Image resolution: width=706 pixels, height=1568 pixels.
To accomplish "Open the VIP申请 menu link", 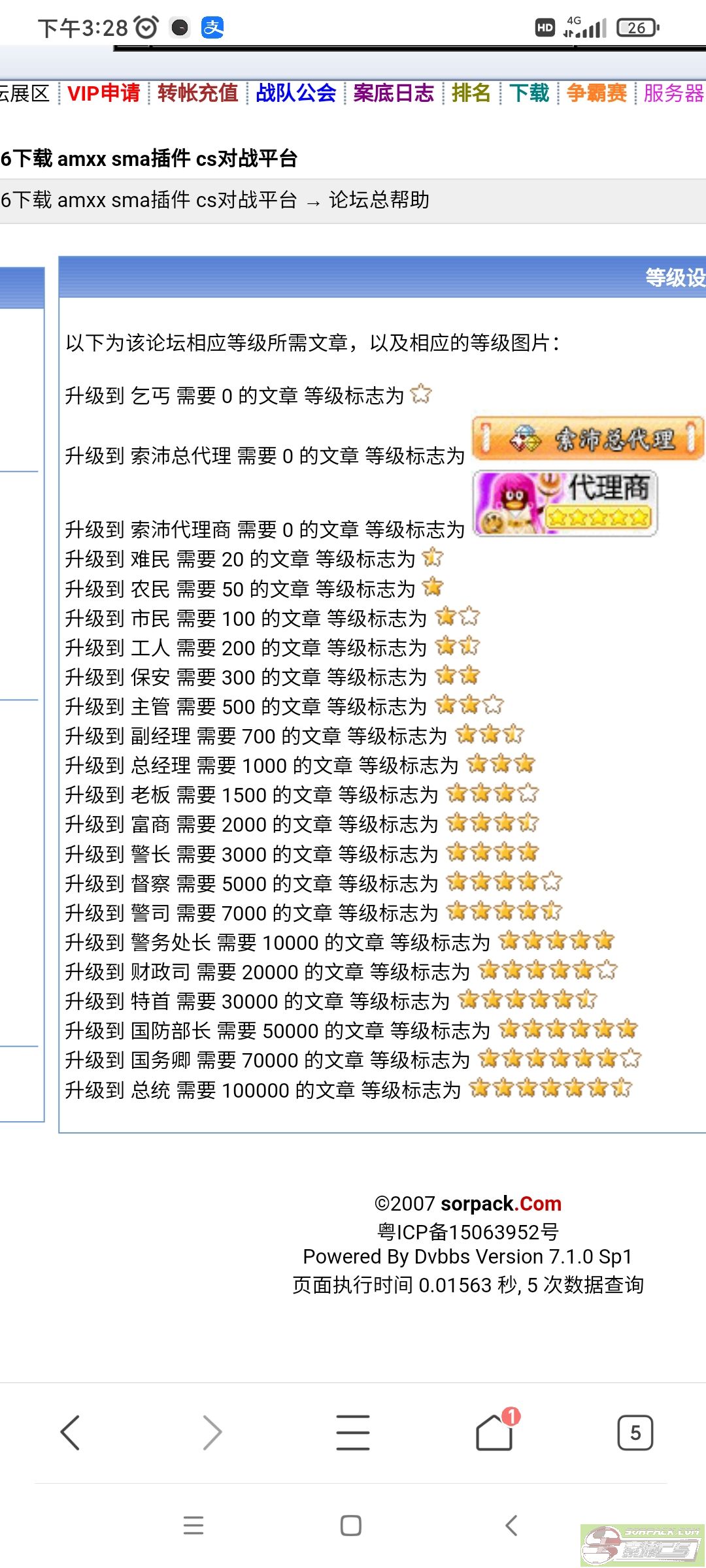I will pyautogui.click(x=103, y=93).
